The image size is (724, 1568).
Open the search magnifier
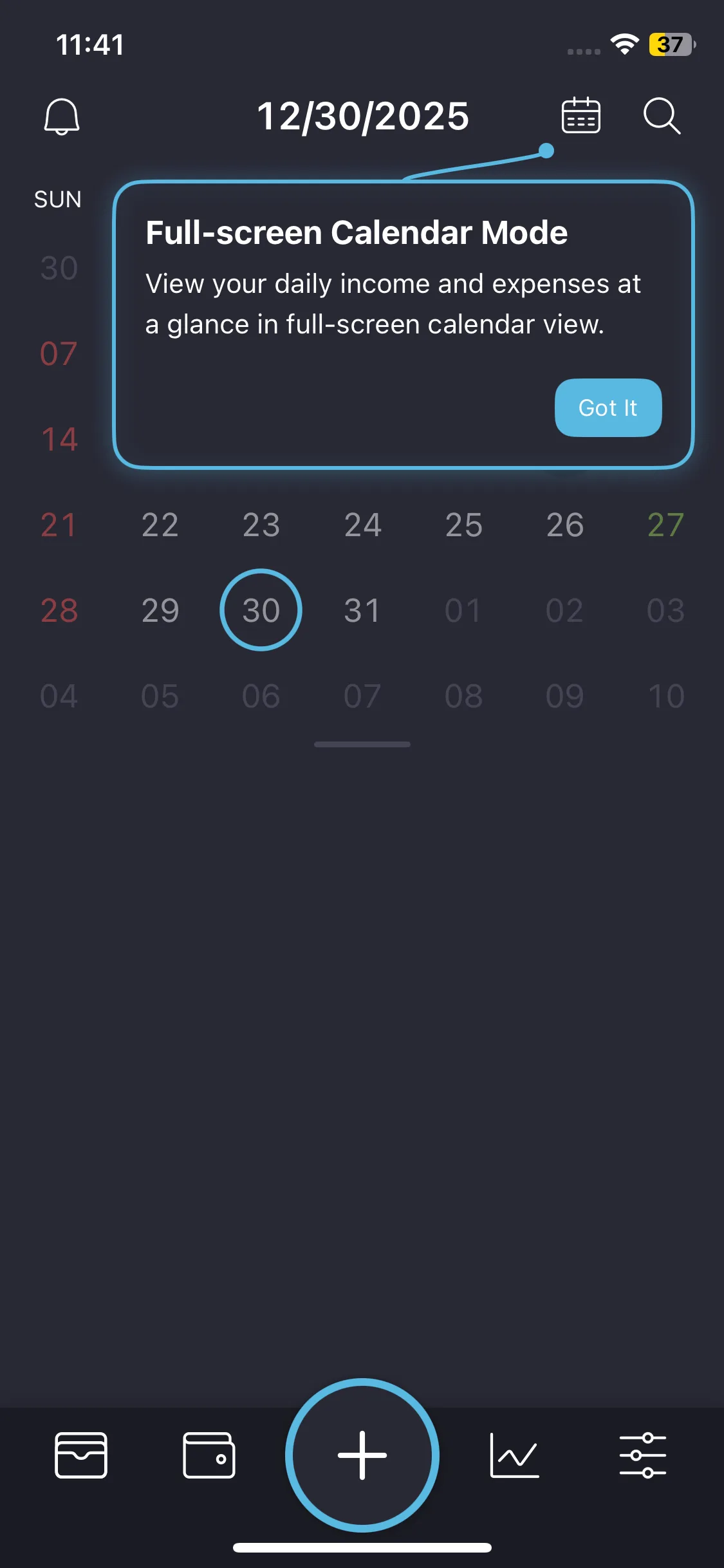point(662,116)
